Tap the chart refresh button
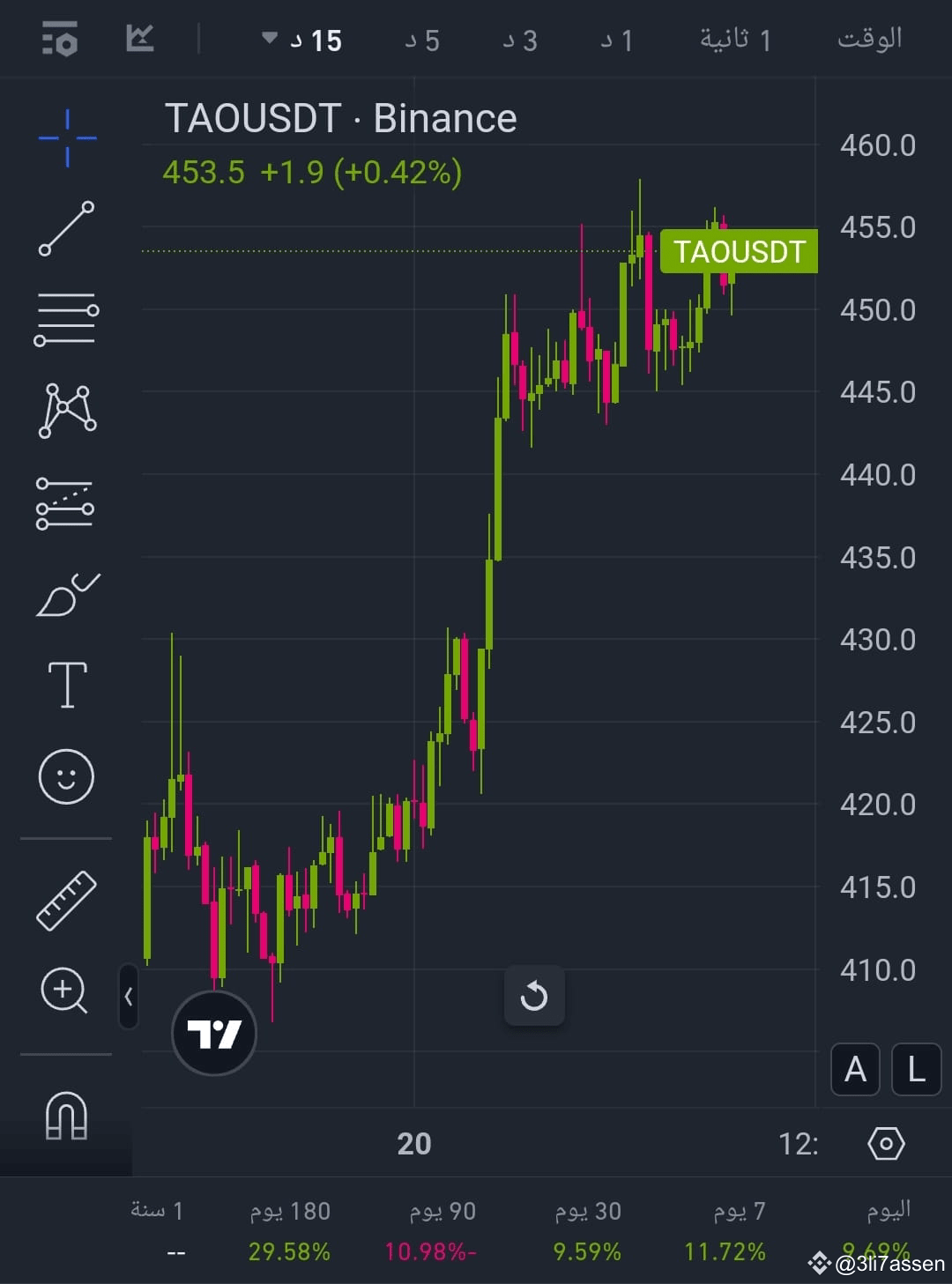 pos(534,996)
